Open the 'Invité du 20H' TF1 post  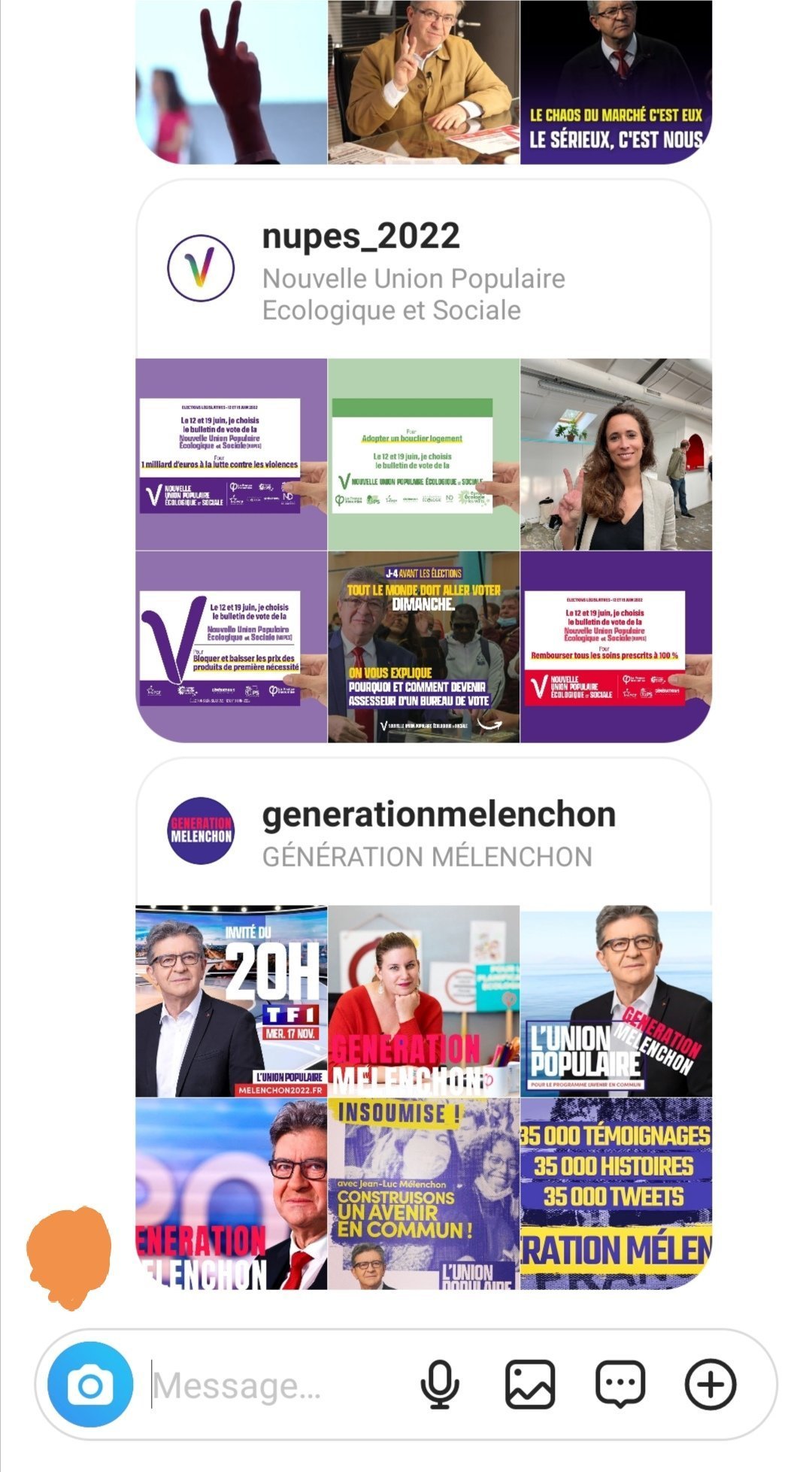pos(232,1001)
